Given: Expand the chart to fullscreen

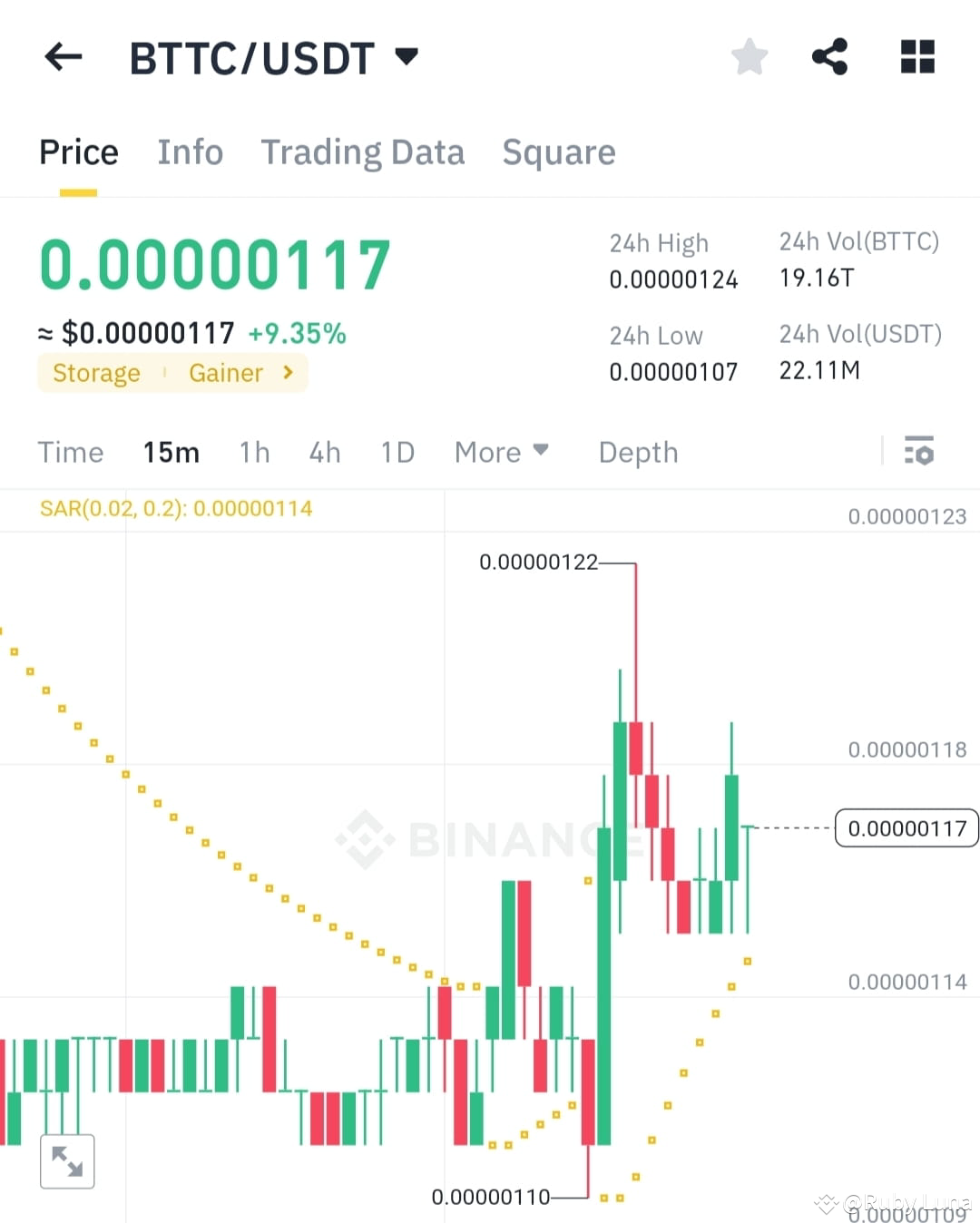Looking at the screenshot, I should coord(67,1161).
